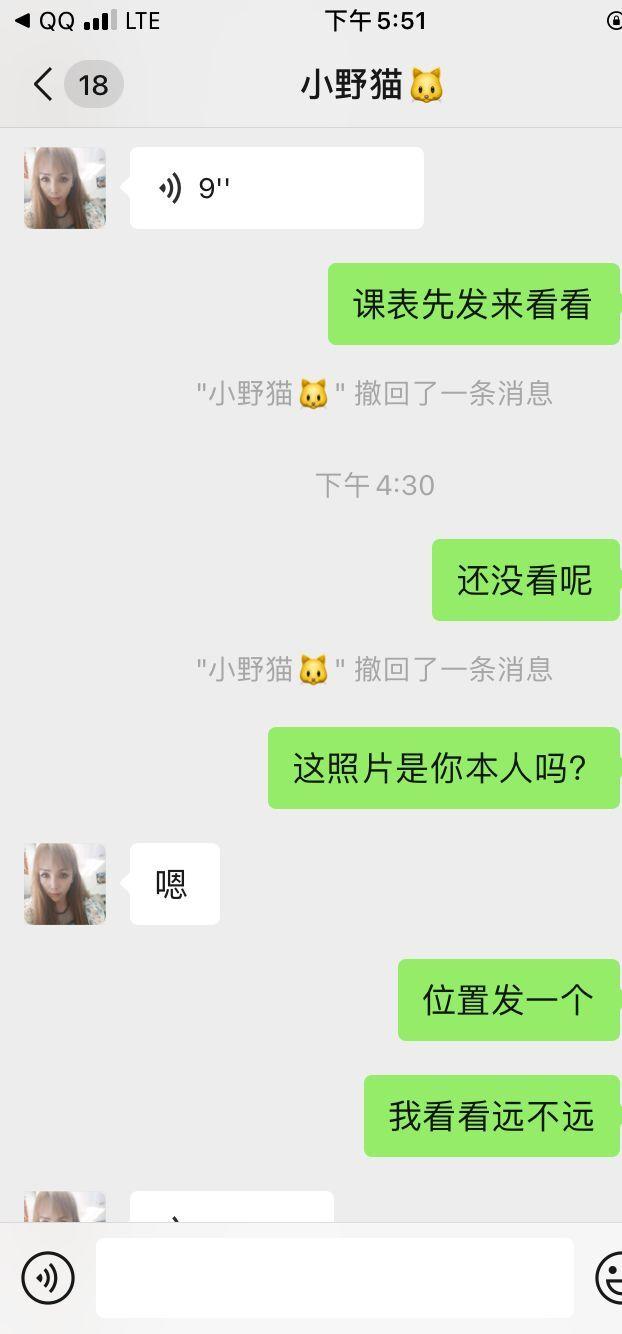Switch to voice input mode

pos(48,1278)
